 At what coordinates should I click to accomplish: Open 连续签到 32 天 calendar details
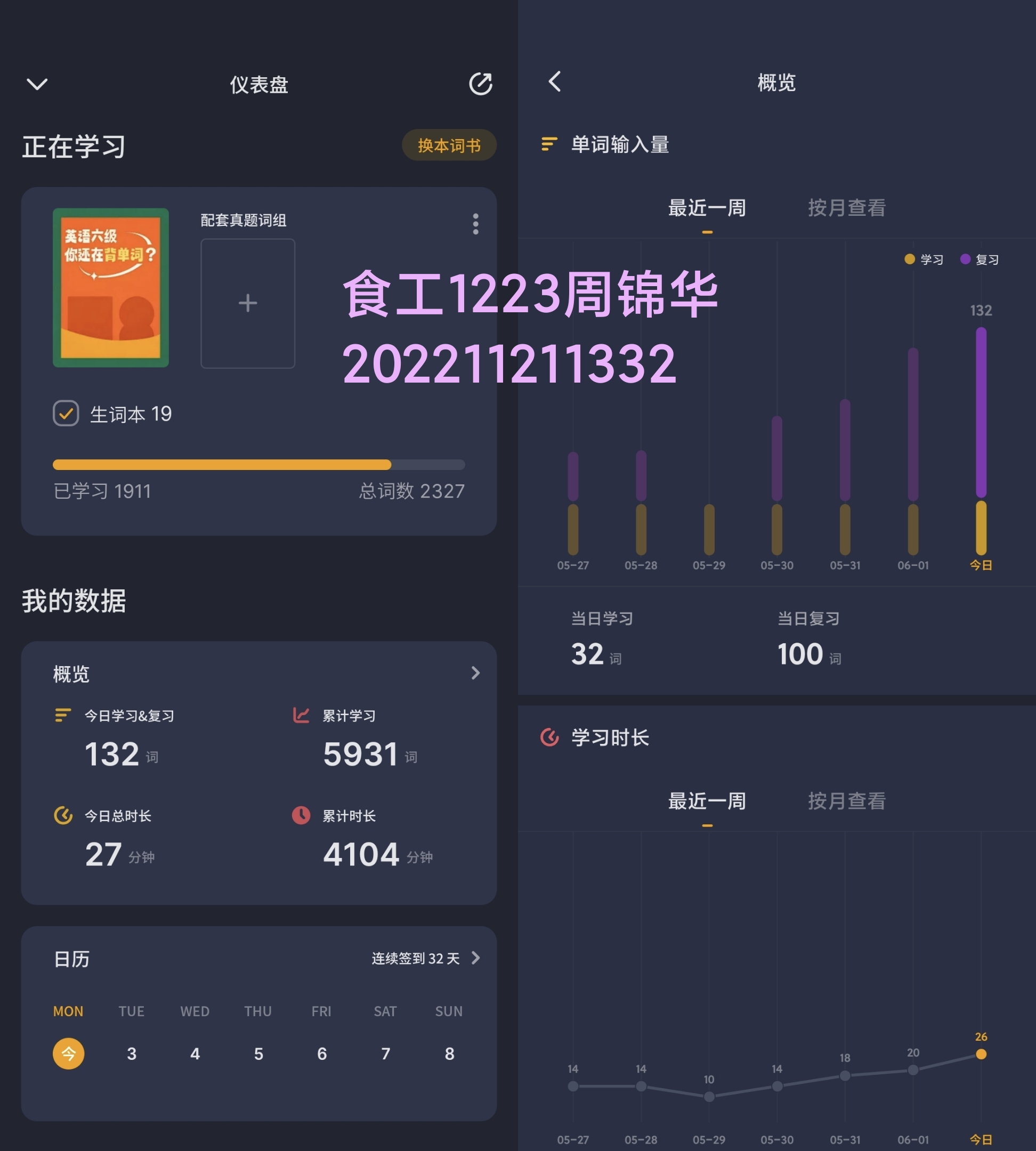pyautogui.click(x=426, y=958)
